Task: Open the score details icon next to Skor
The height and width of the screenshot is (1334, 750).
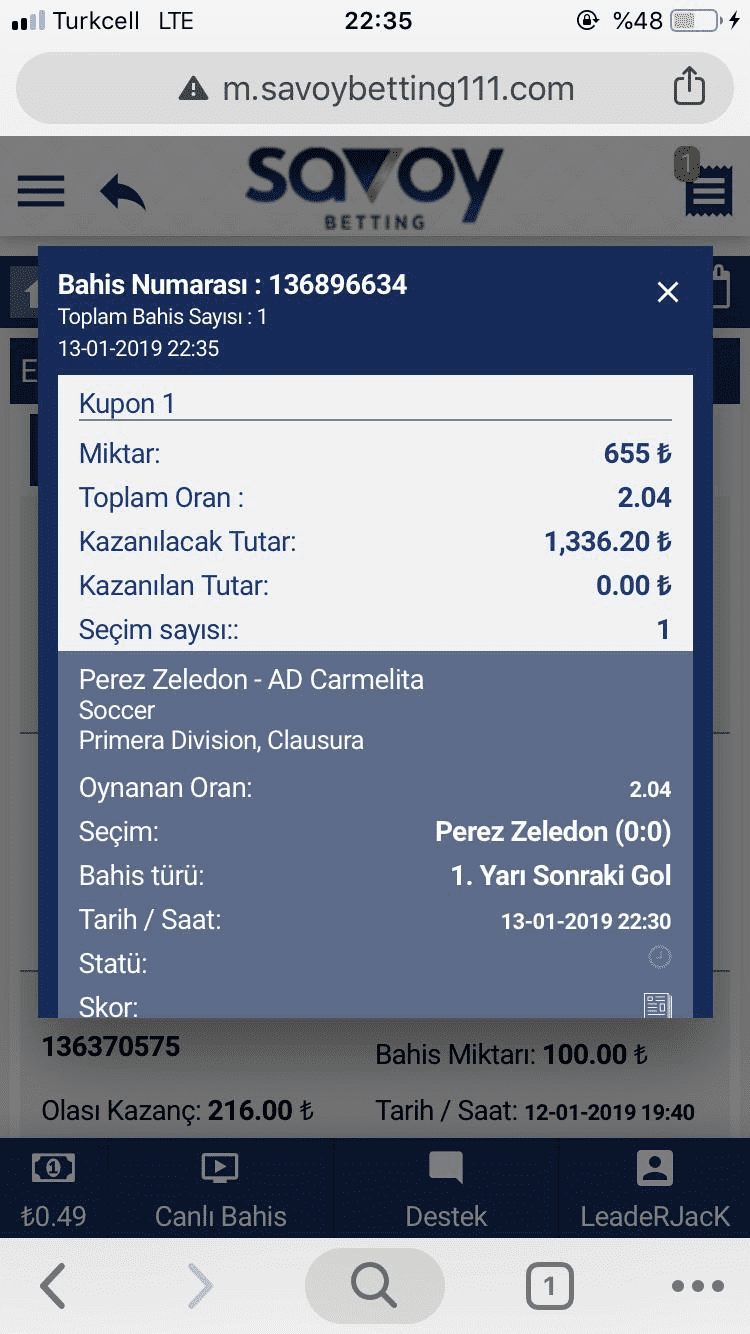Action: (x=657, y=1005)
